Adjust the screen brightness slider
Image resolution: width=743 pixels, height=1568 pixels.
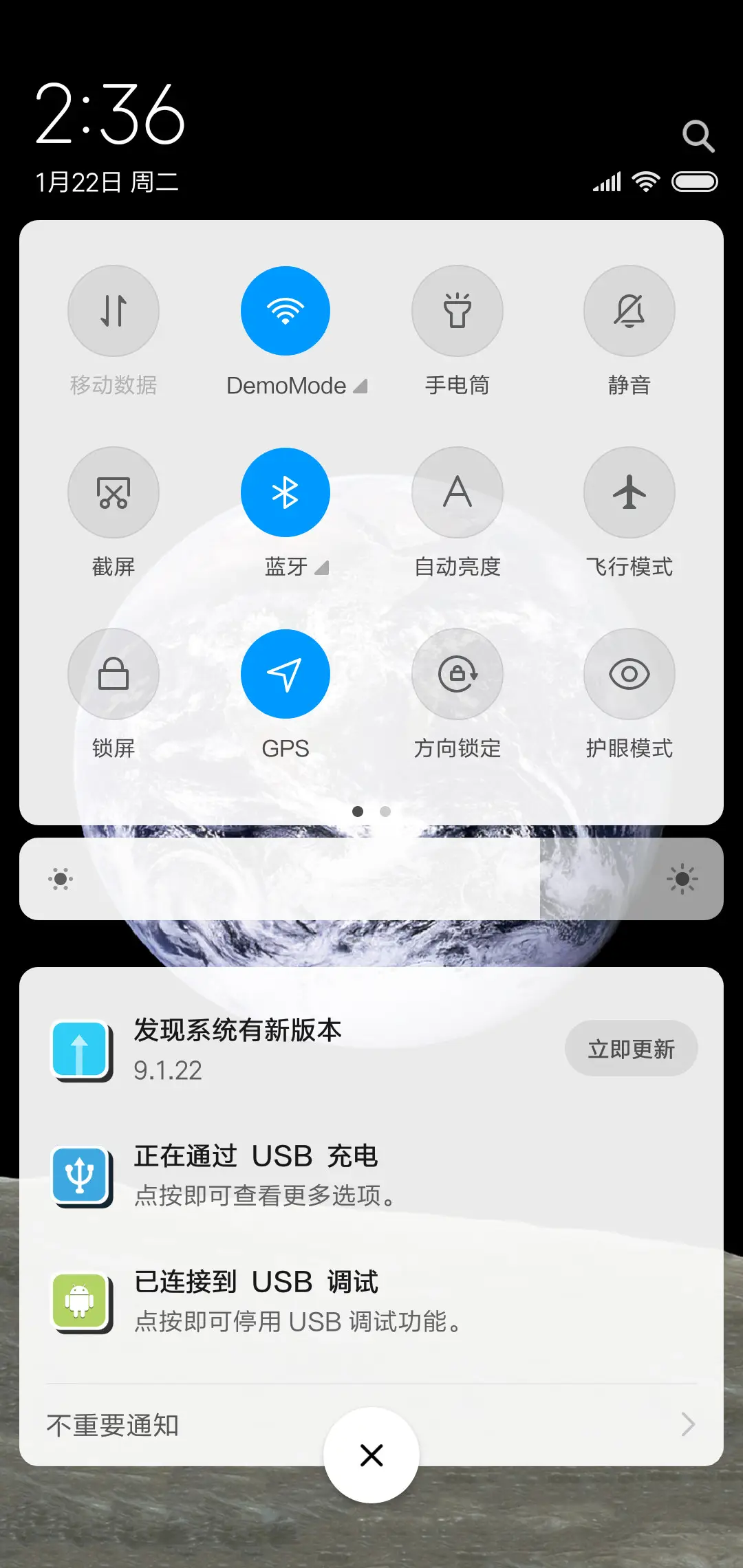(371, 879)
